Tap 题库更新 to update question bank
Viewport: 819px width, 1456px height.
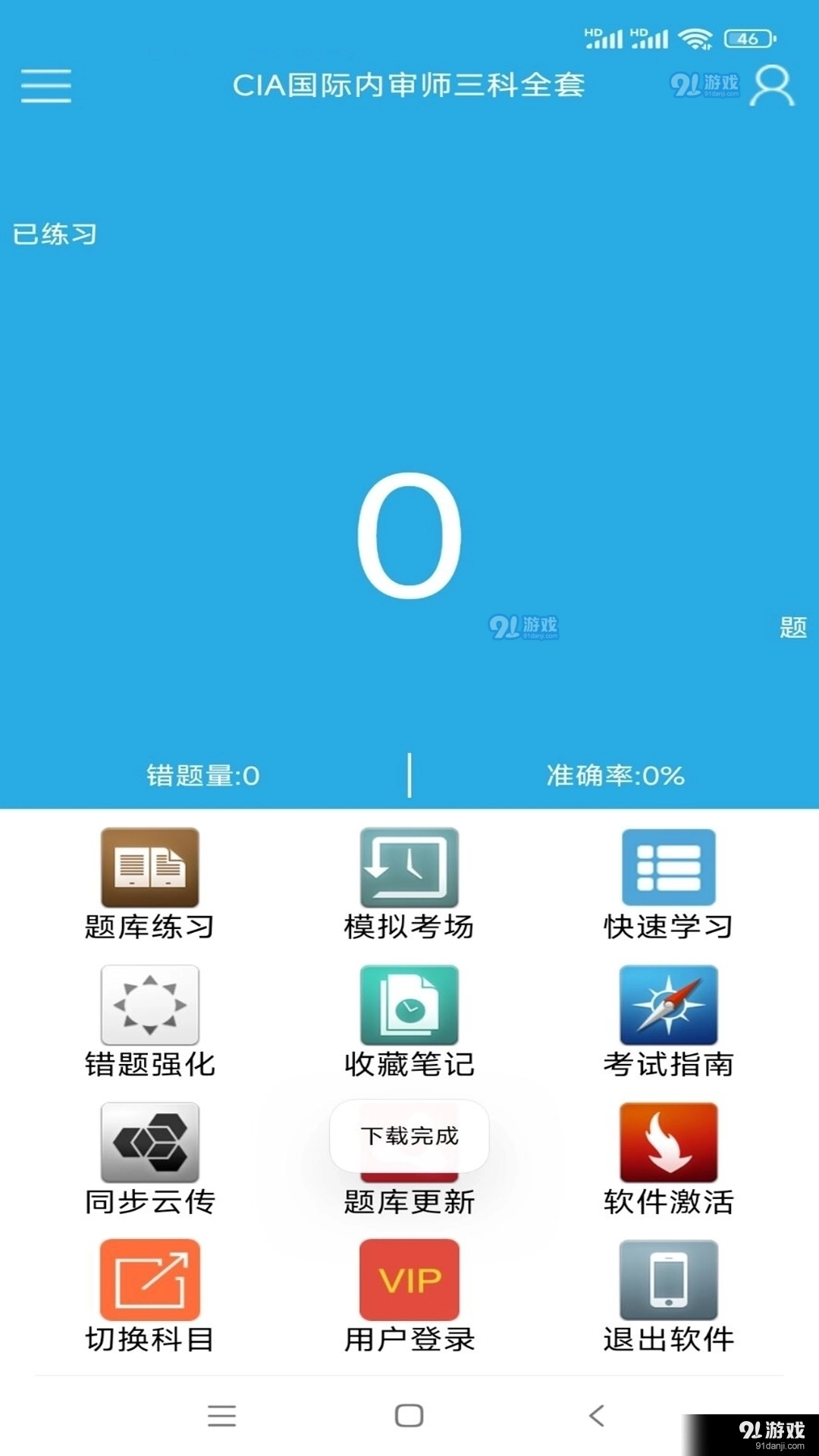409,1200
